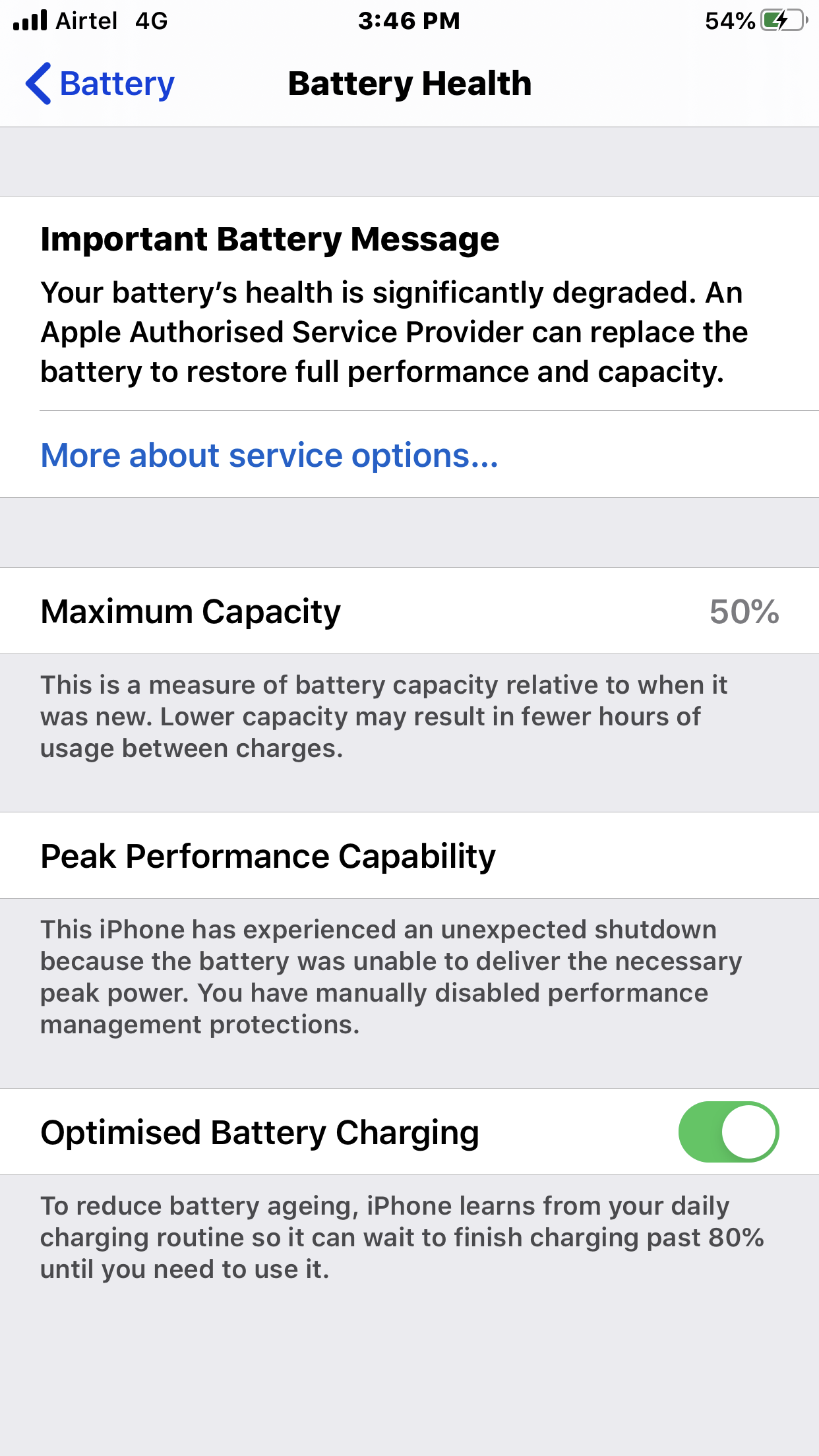The height and width of the screenshot is (1456, 819).
Task: Open More about service options link
Action: click(269, 455)
